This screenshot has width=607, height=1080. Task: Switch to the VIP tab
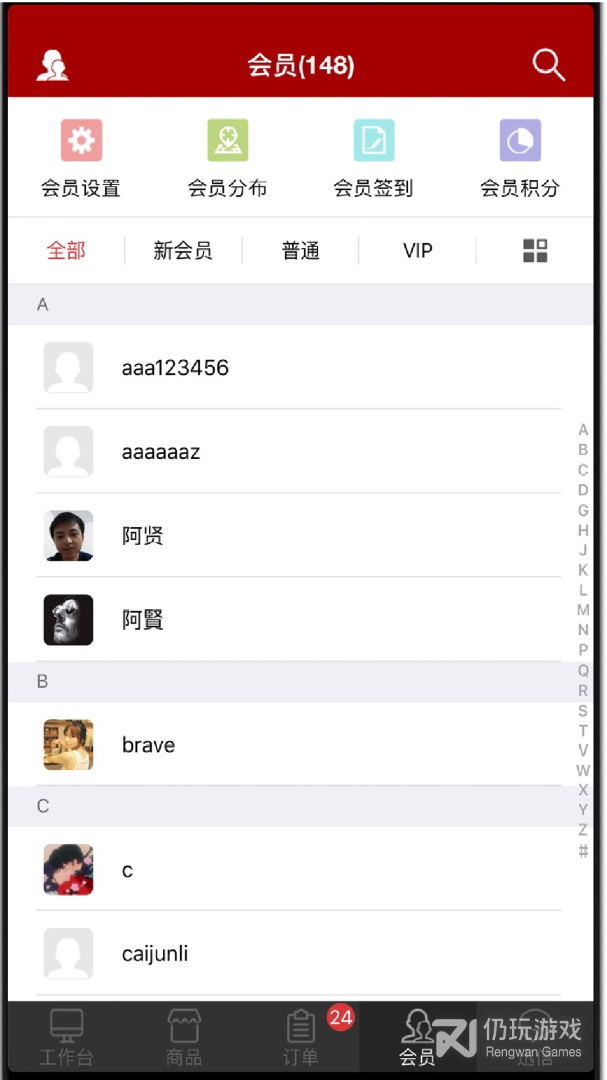pyautogui.click(x=418, y=251)
